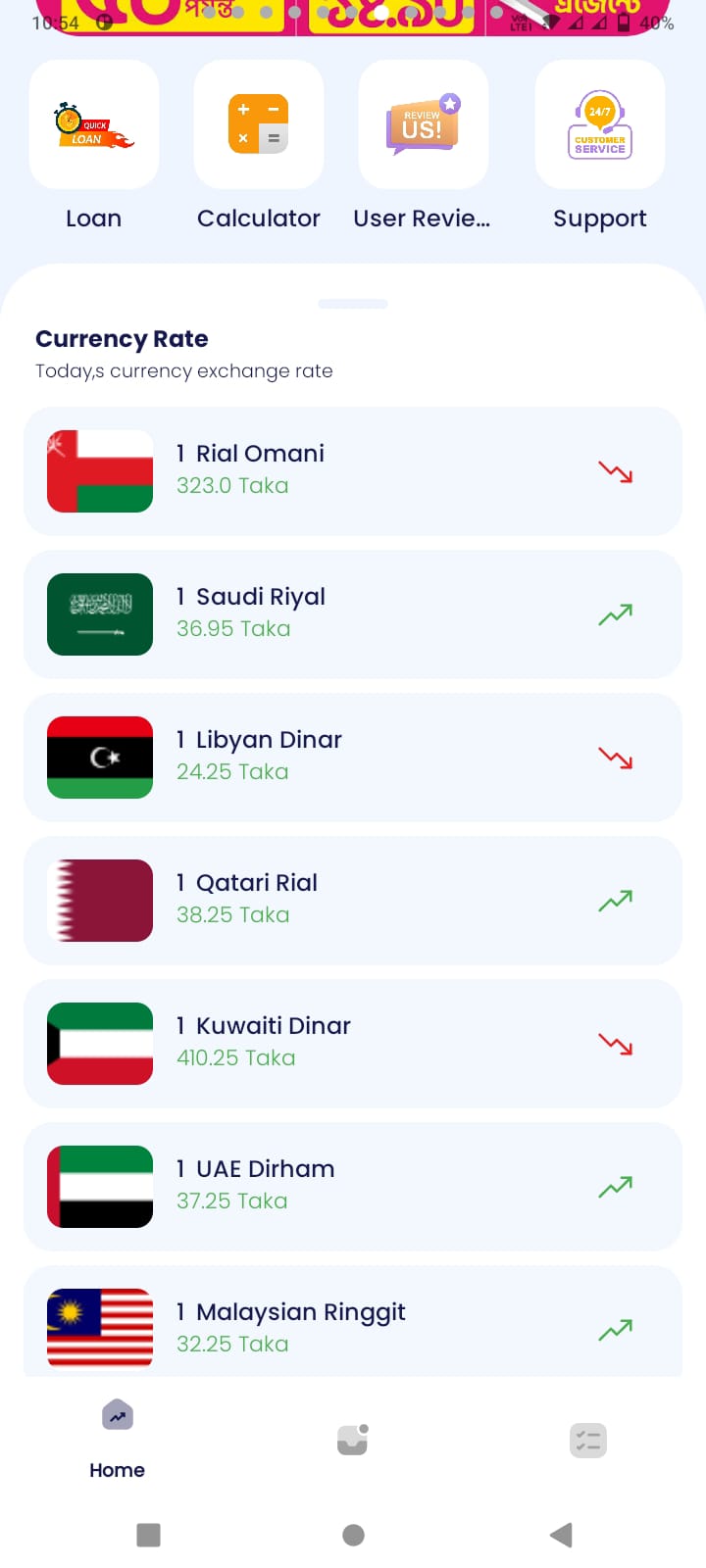
Task: Go back using the system back button
Action: click(x=561, y=1535)
